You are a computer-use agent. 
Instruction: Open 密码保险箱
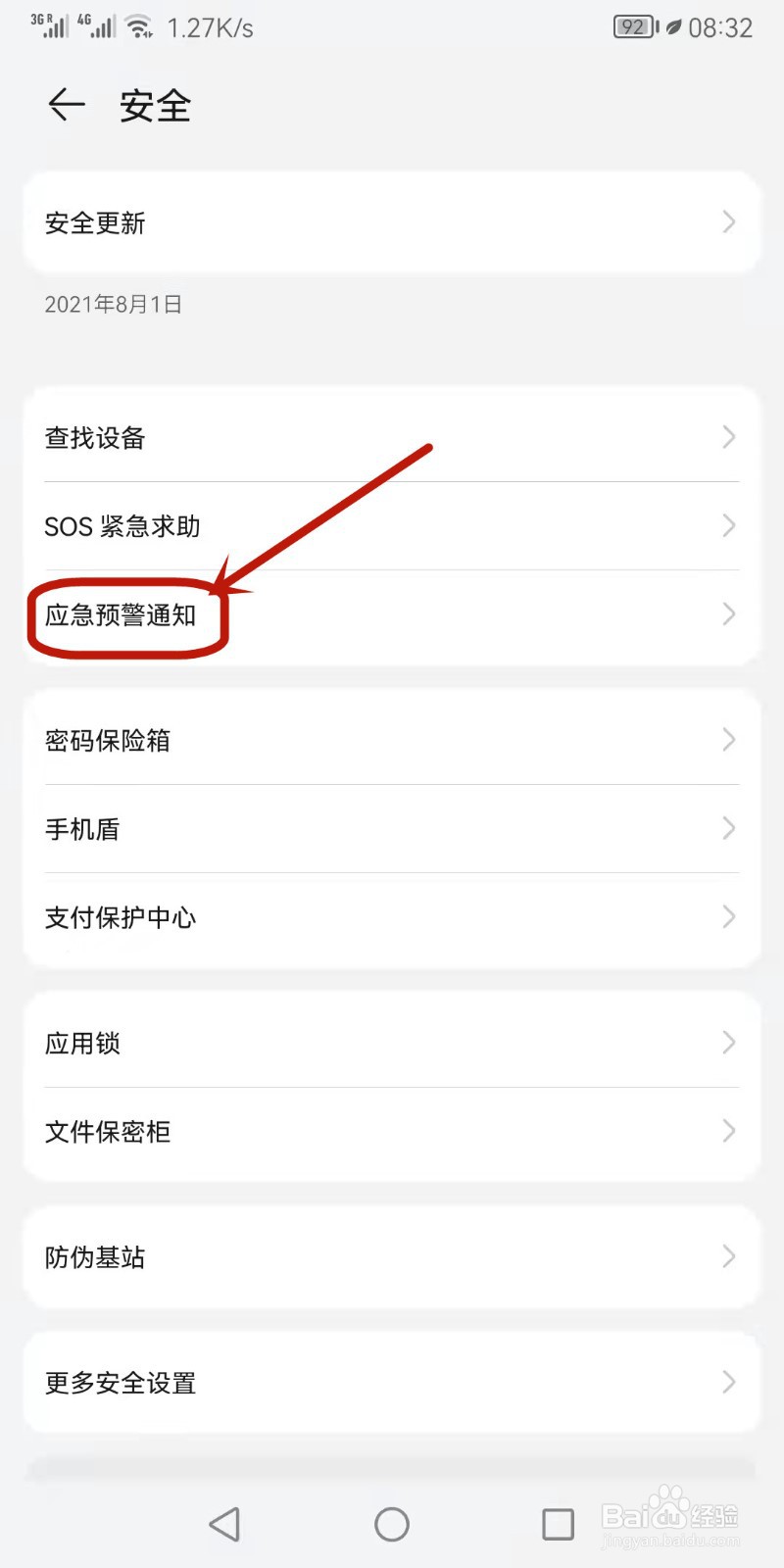(108, 741)
